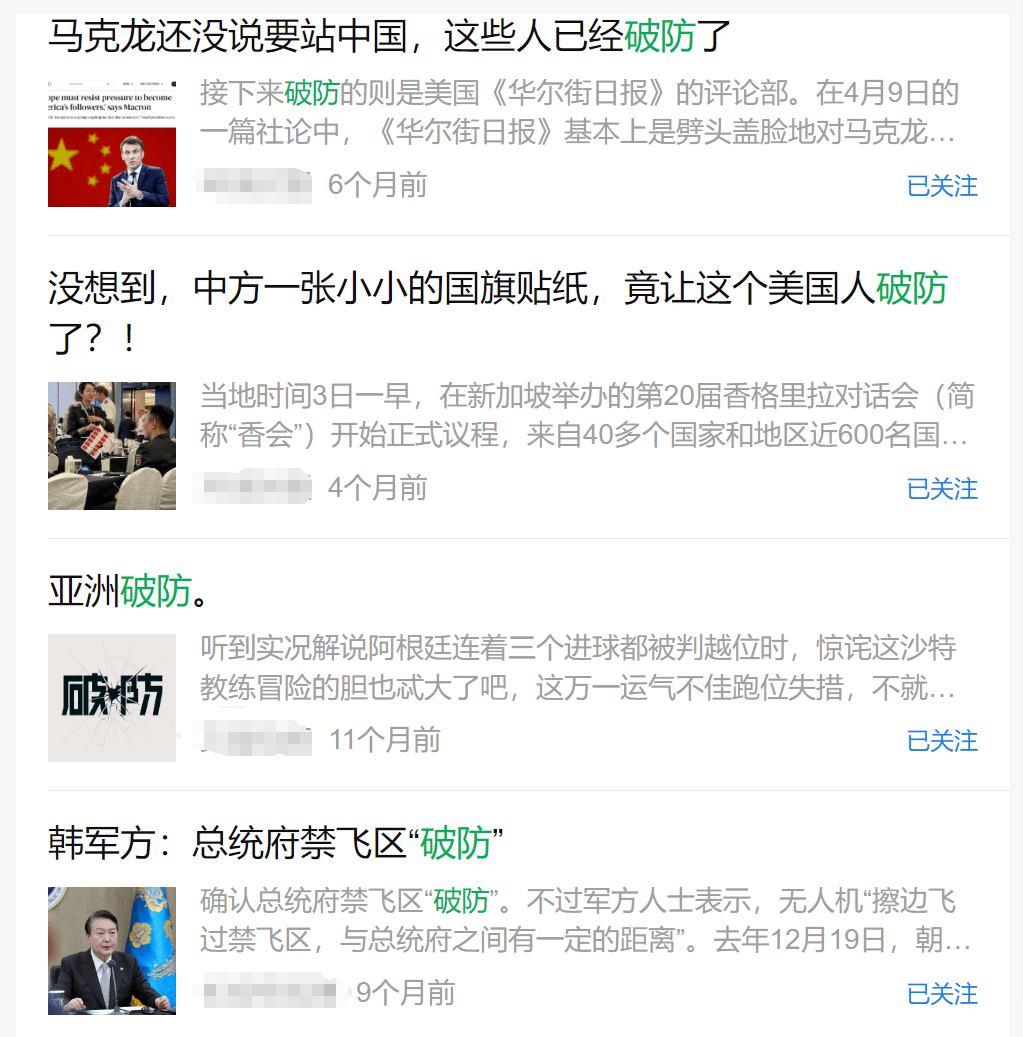Tap 已关注 on the 亚洲破防 article

click(941, 741)
